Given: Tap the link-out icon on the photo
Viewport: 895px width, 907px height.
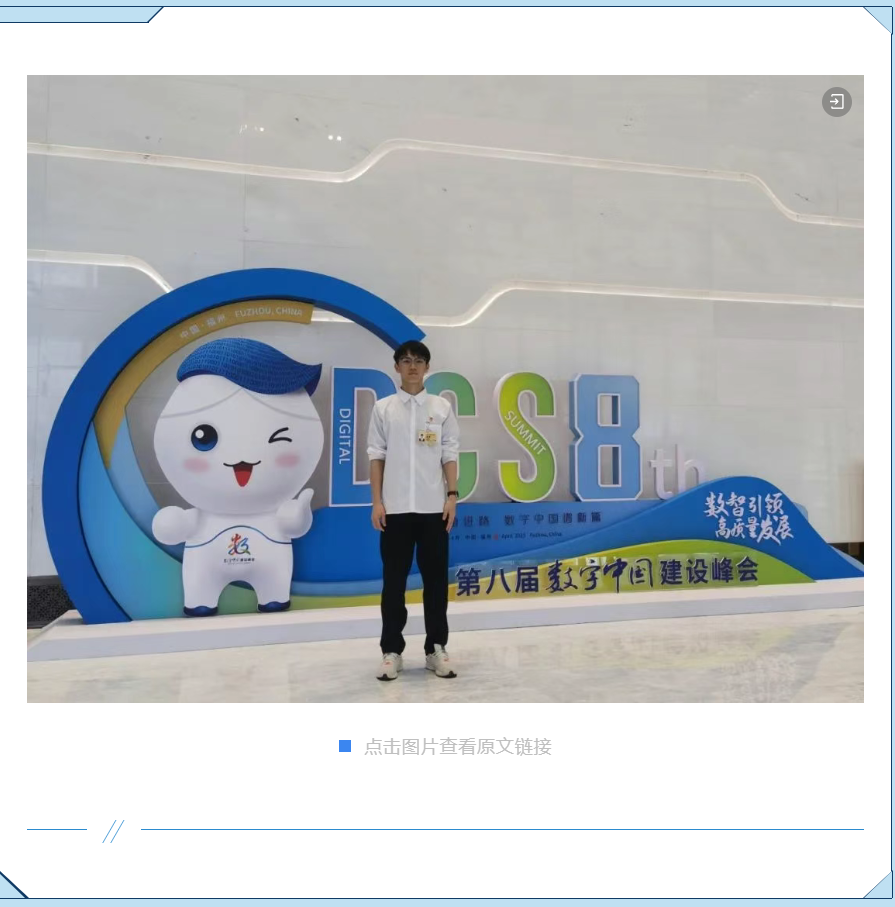Looking at the screenshot, I should pos(836,102).
